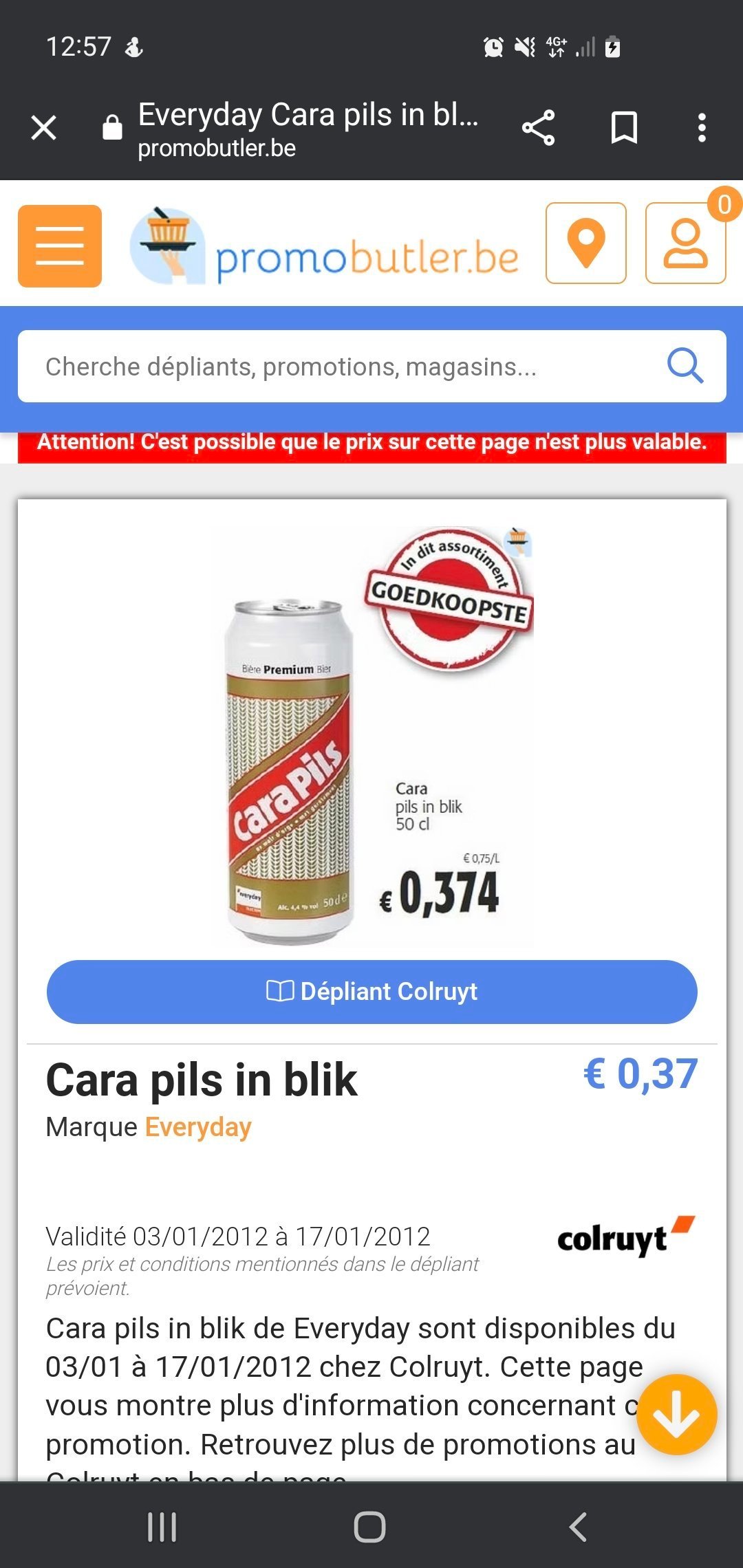Open the browser overflow menu
This screenshot has width=743, height=1568.
pos(701,128)
